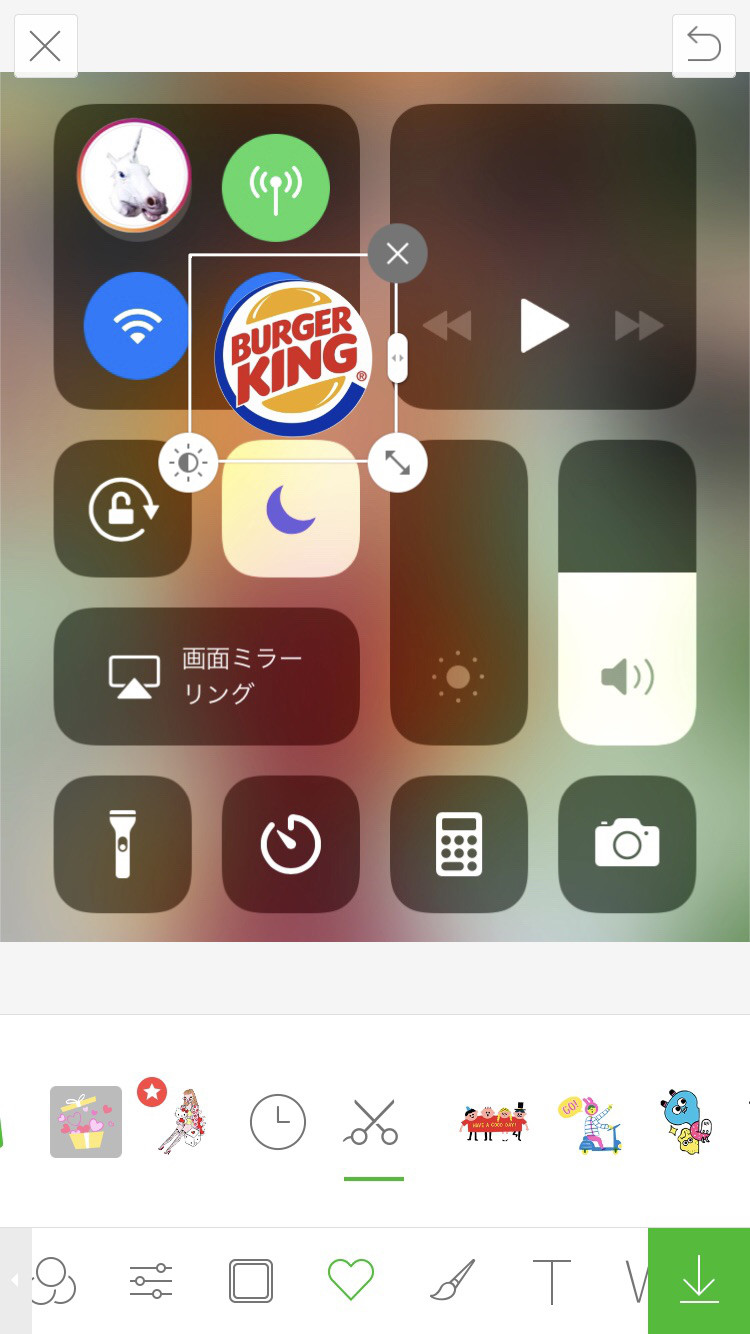750x1334 pixels.
Task: Open the filters circles tool
Action: [x=53, y=1280]
